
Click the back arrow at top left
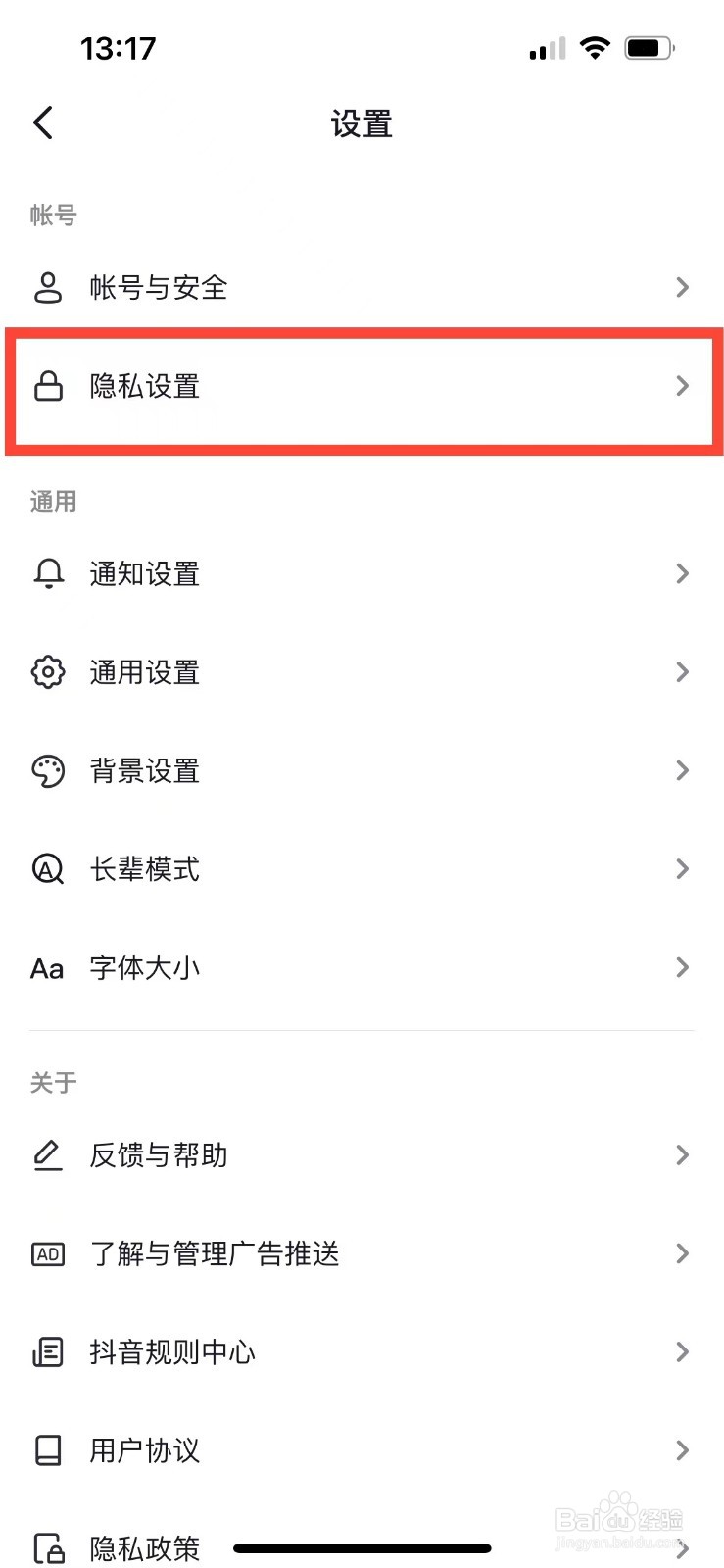pos(42,122)
